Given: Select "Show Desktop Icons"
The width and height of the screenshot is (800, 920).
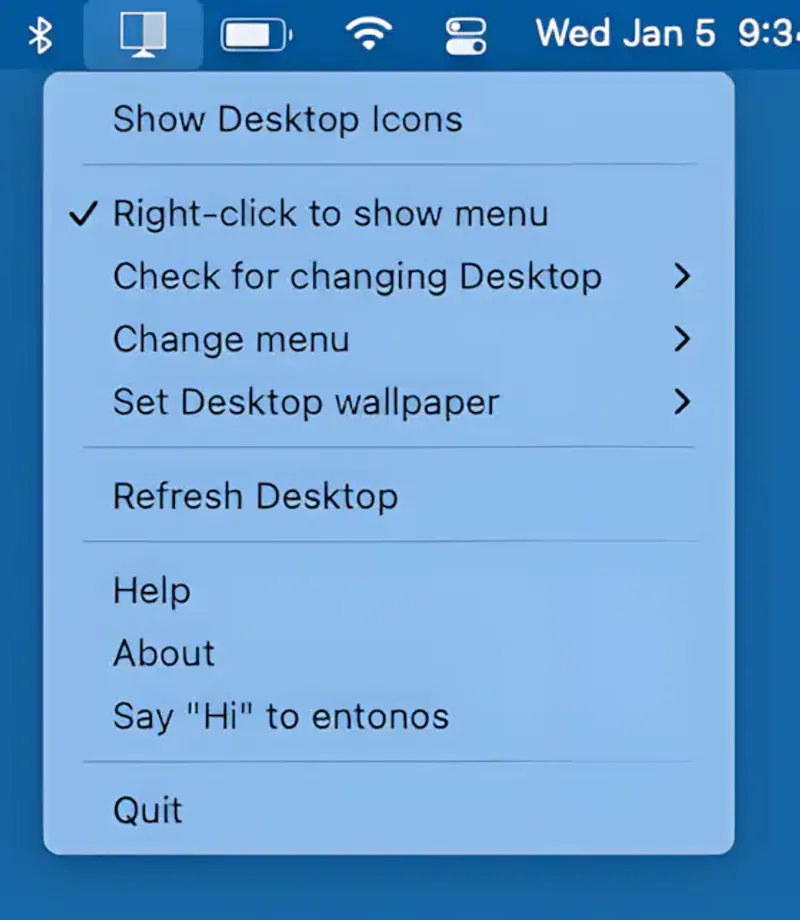Looking at the screenshot, I should point(288,119).
